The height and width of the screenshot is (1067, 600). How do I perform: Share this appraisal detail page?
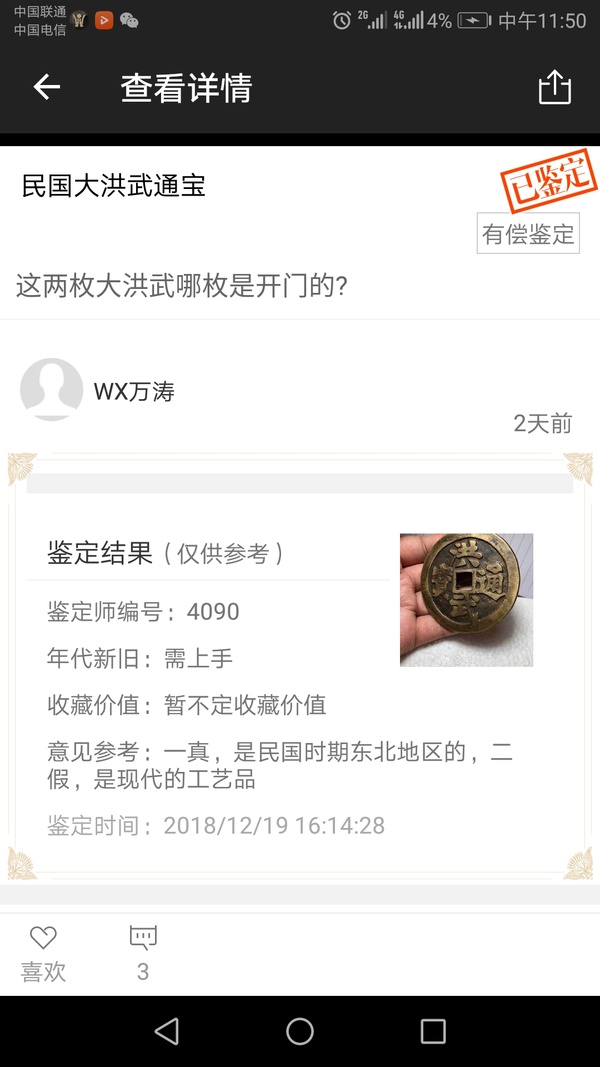tap(554, 87)
